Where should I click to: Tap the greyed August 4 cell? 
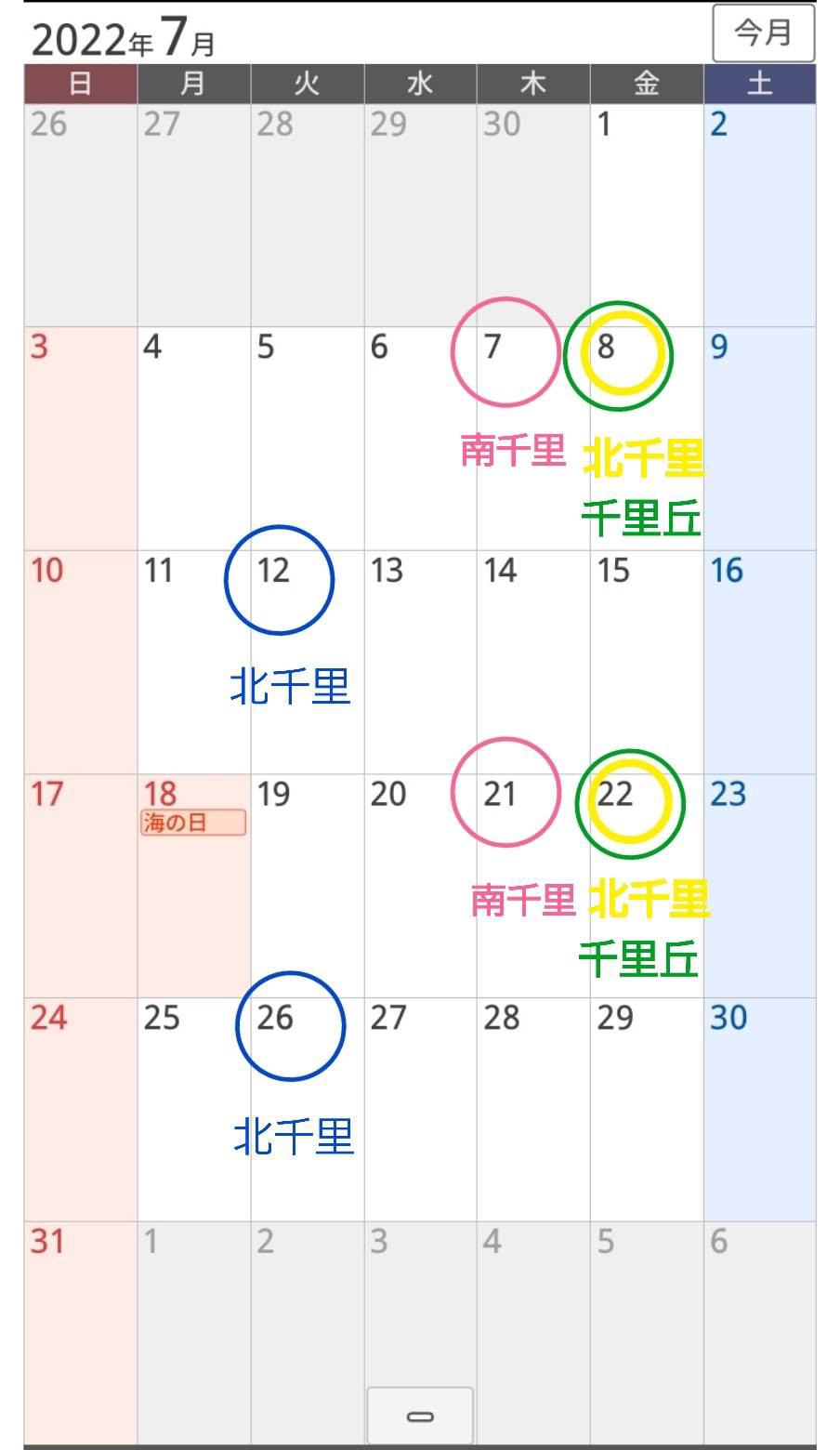pos(532,1329)
